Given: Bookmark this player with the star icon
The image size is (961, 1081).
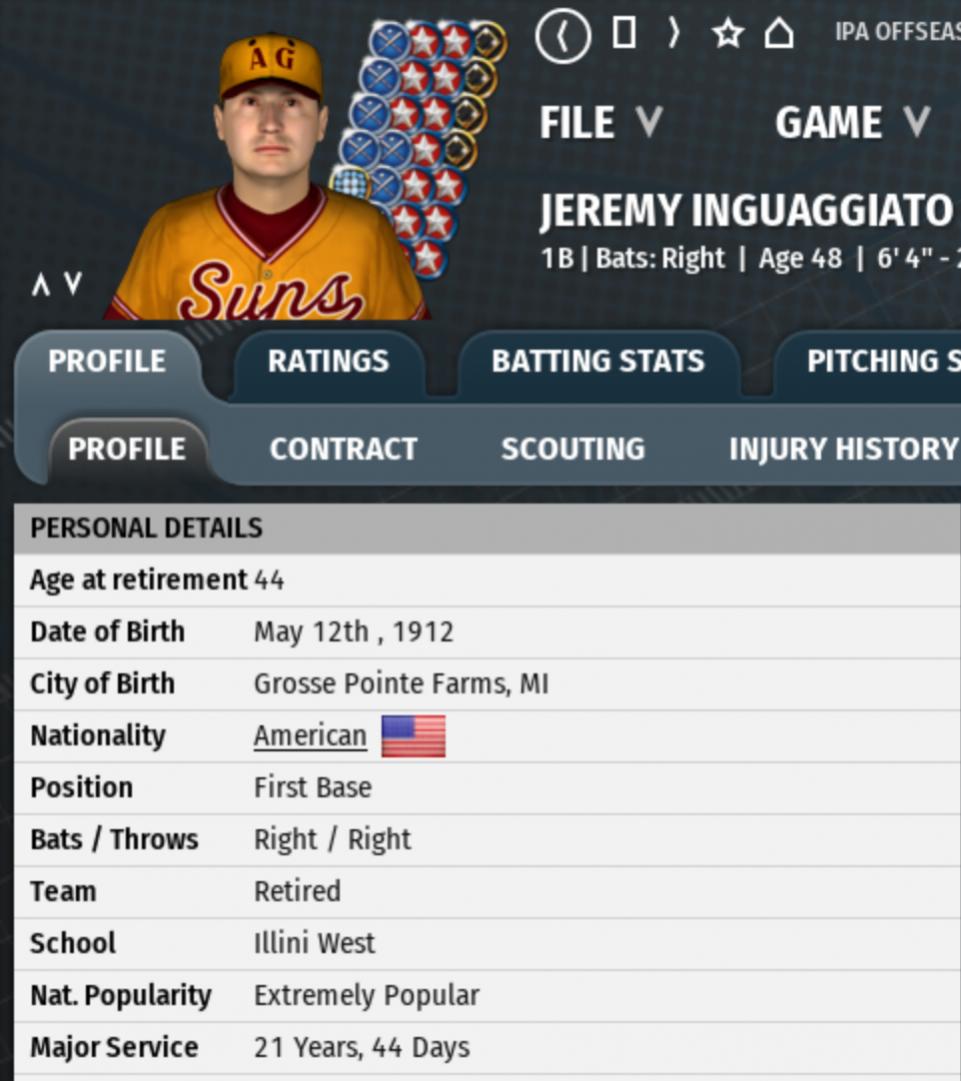Looking at the screenshot, I should 727,34.
